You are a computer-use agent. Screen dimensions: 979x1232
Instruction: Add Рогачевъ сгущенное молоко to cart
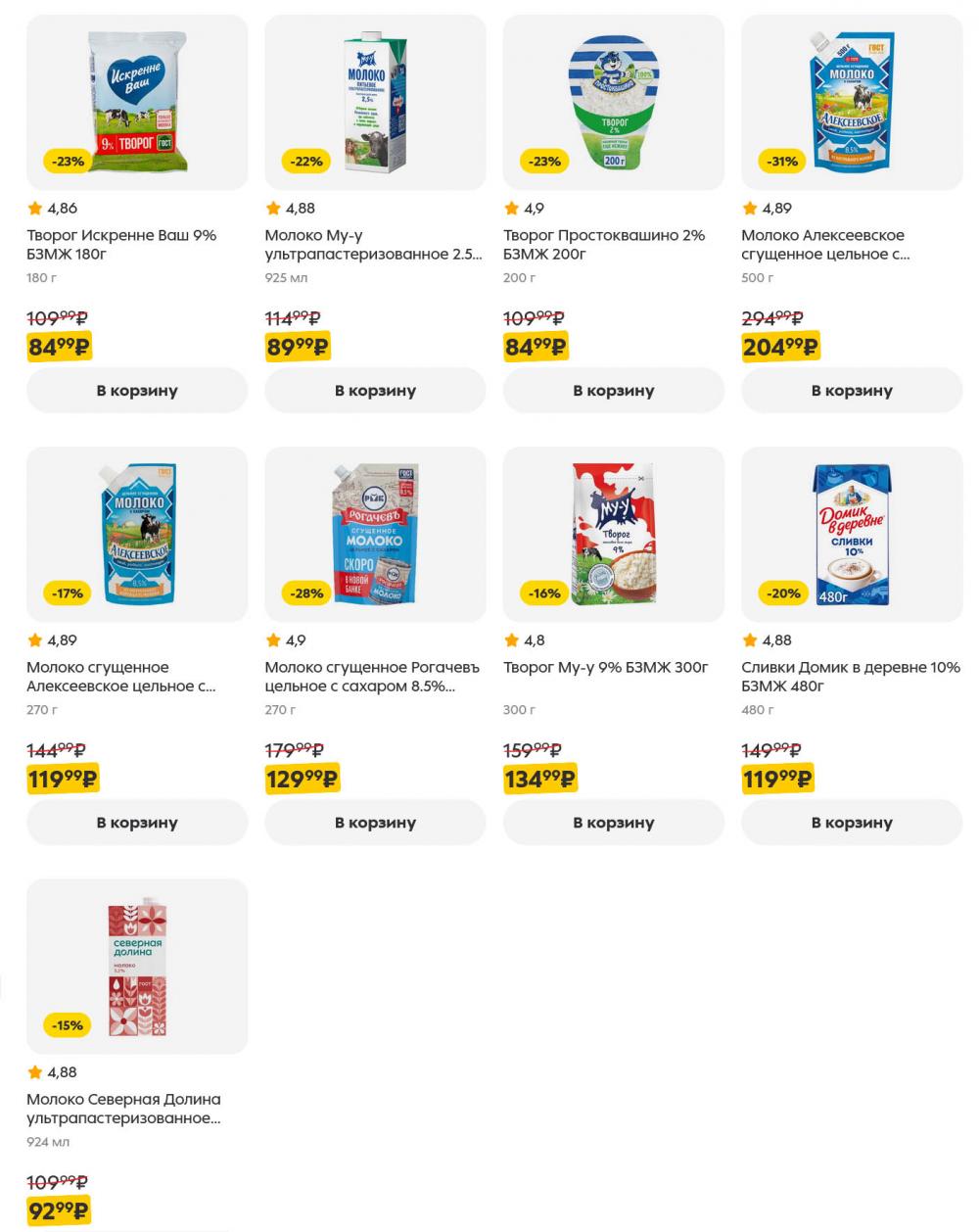pos(375,823)
